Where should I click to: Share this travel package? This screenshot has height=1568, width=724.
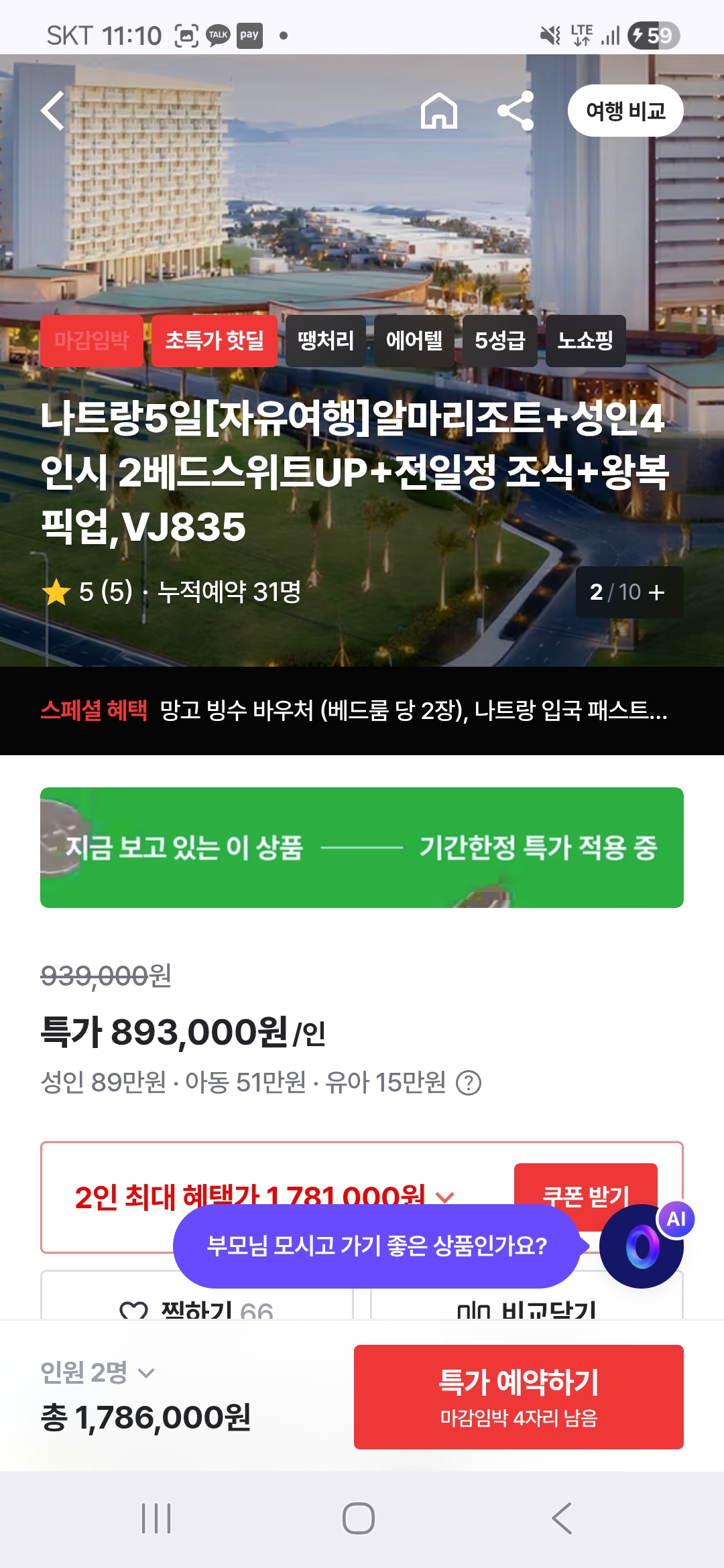(516, 111)
